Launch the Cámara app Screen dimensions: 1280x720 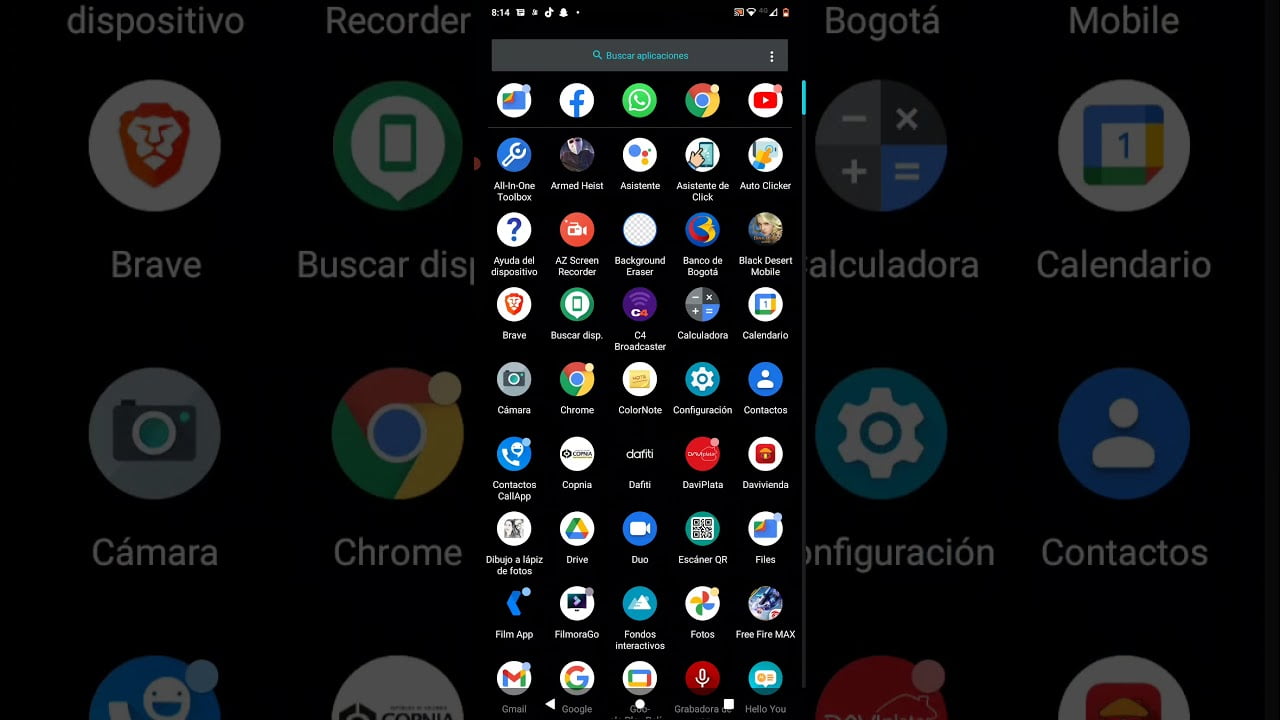tap(514, 380)
